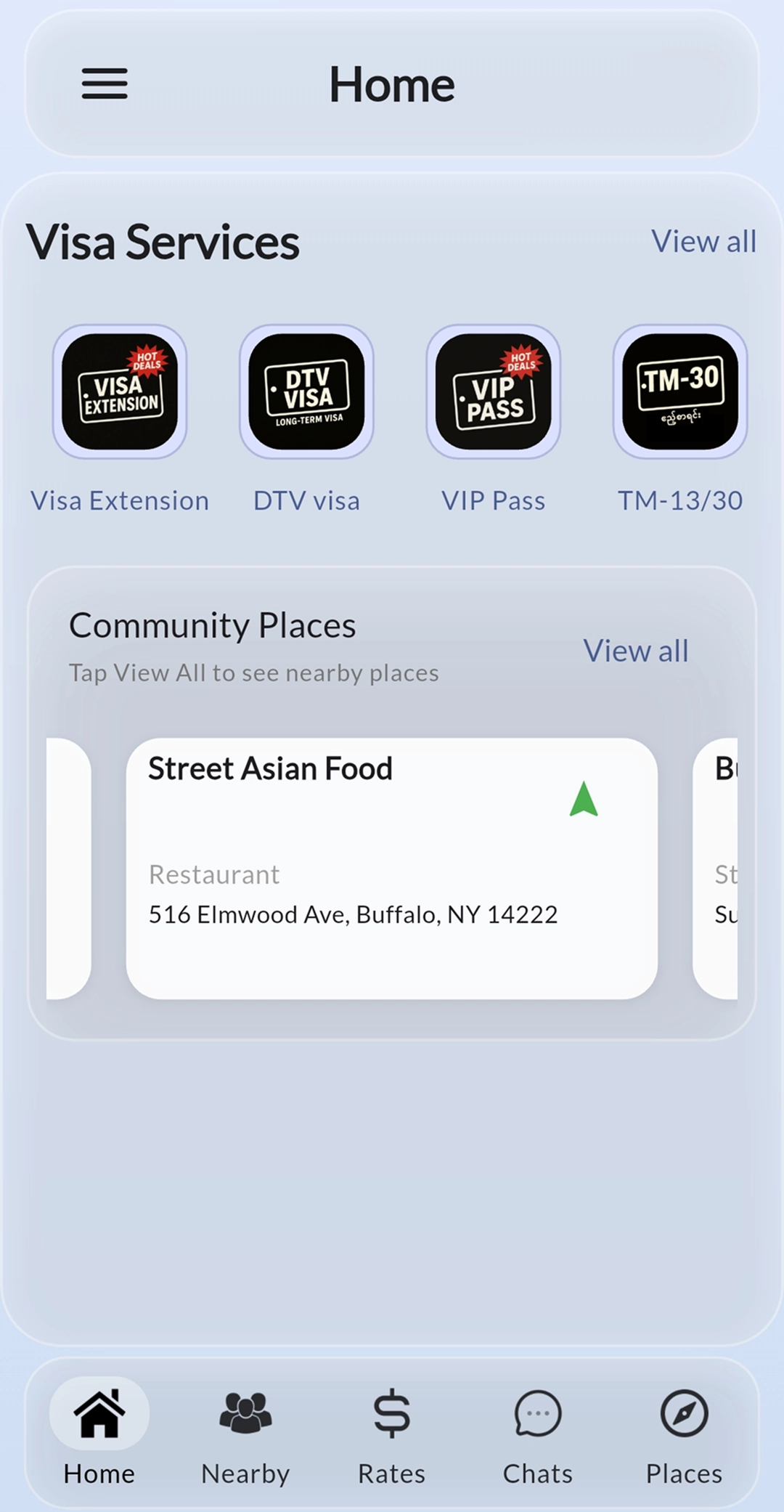This screenshot has width=784, height=1512.
Task: Open the hamburger drawer menu
Action: coord(105,84)
